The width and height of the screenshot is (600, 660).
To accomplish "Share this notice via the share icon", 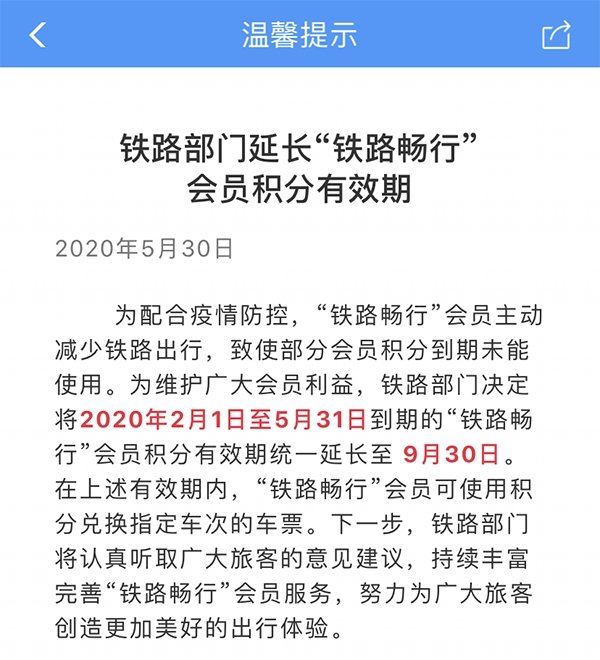I will click(x=556, y=35).
